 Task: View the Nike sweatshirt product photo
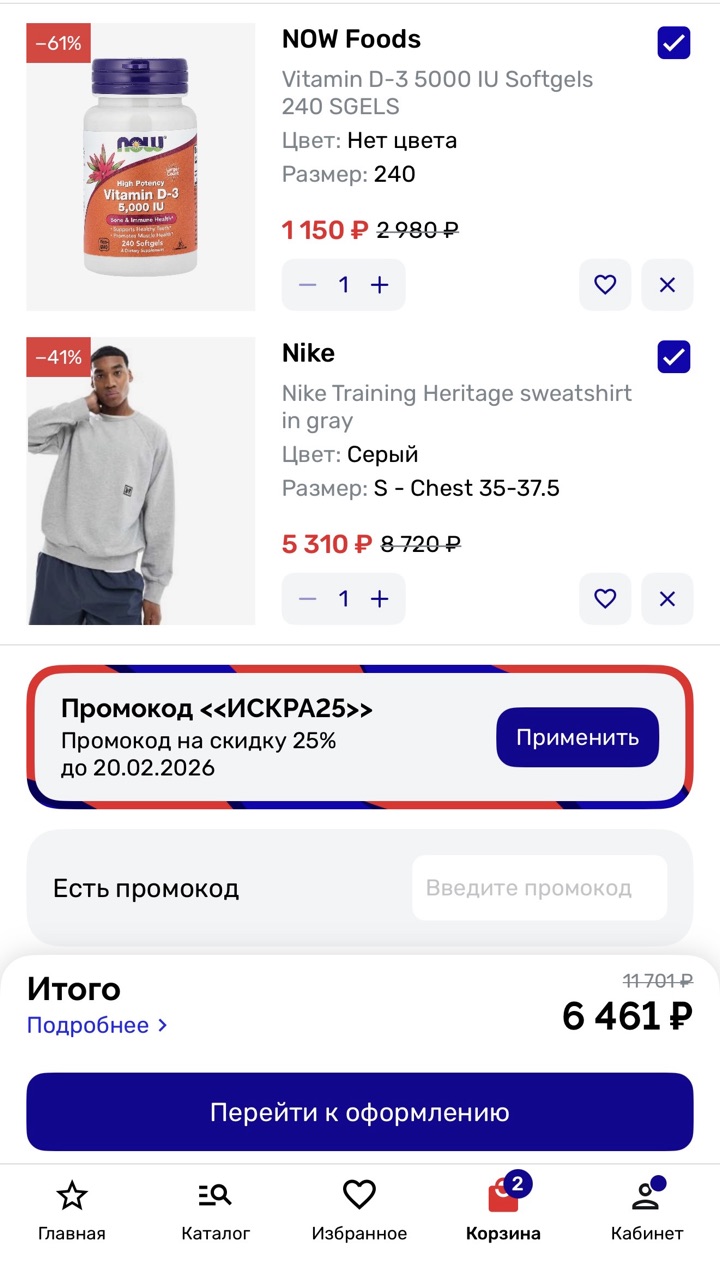pos(141,481)
